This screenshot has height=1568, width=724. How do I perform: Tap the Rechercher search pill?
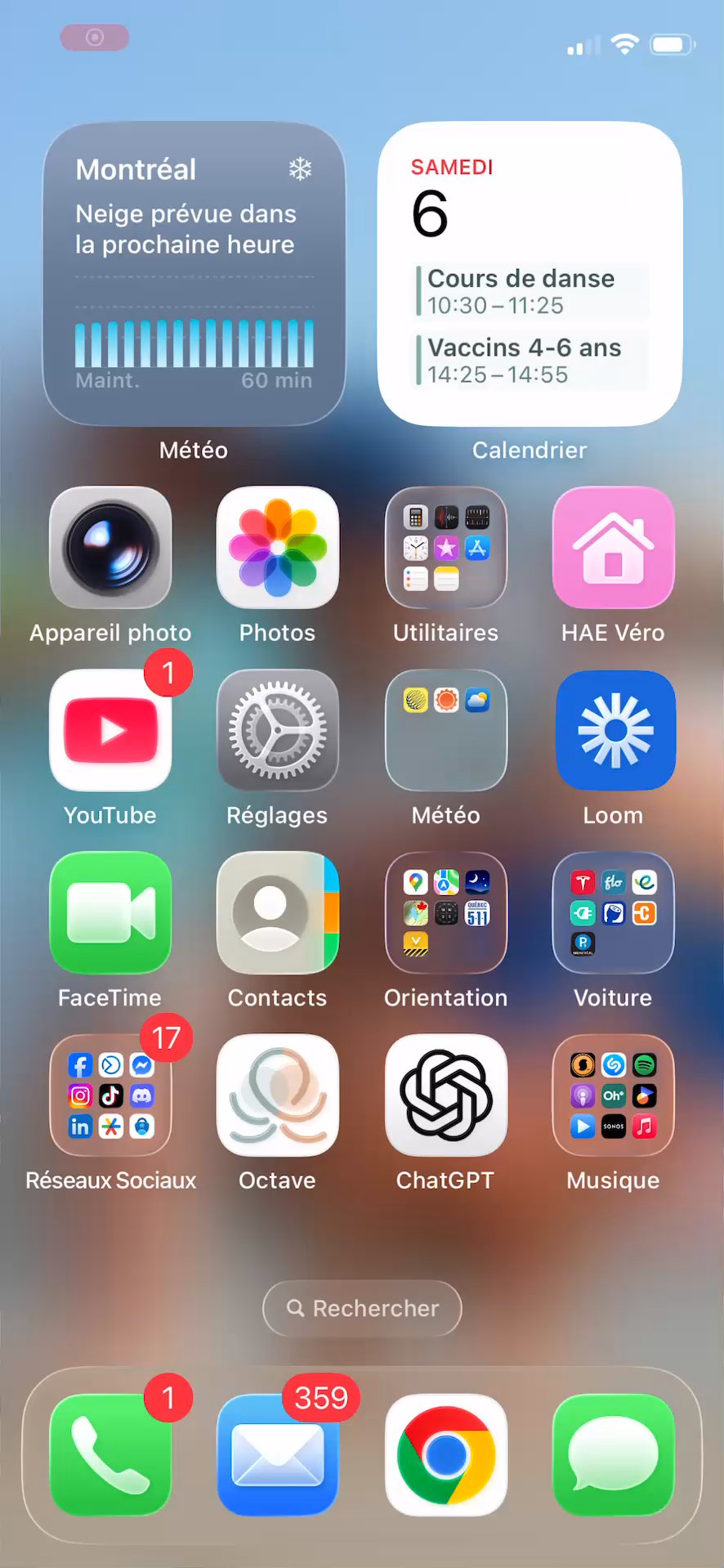(x=362, y=1308)
